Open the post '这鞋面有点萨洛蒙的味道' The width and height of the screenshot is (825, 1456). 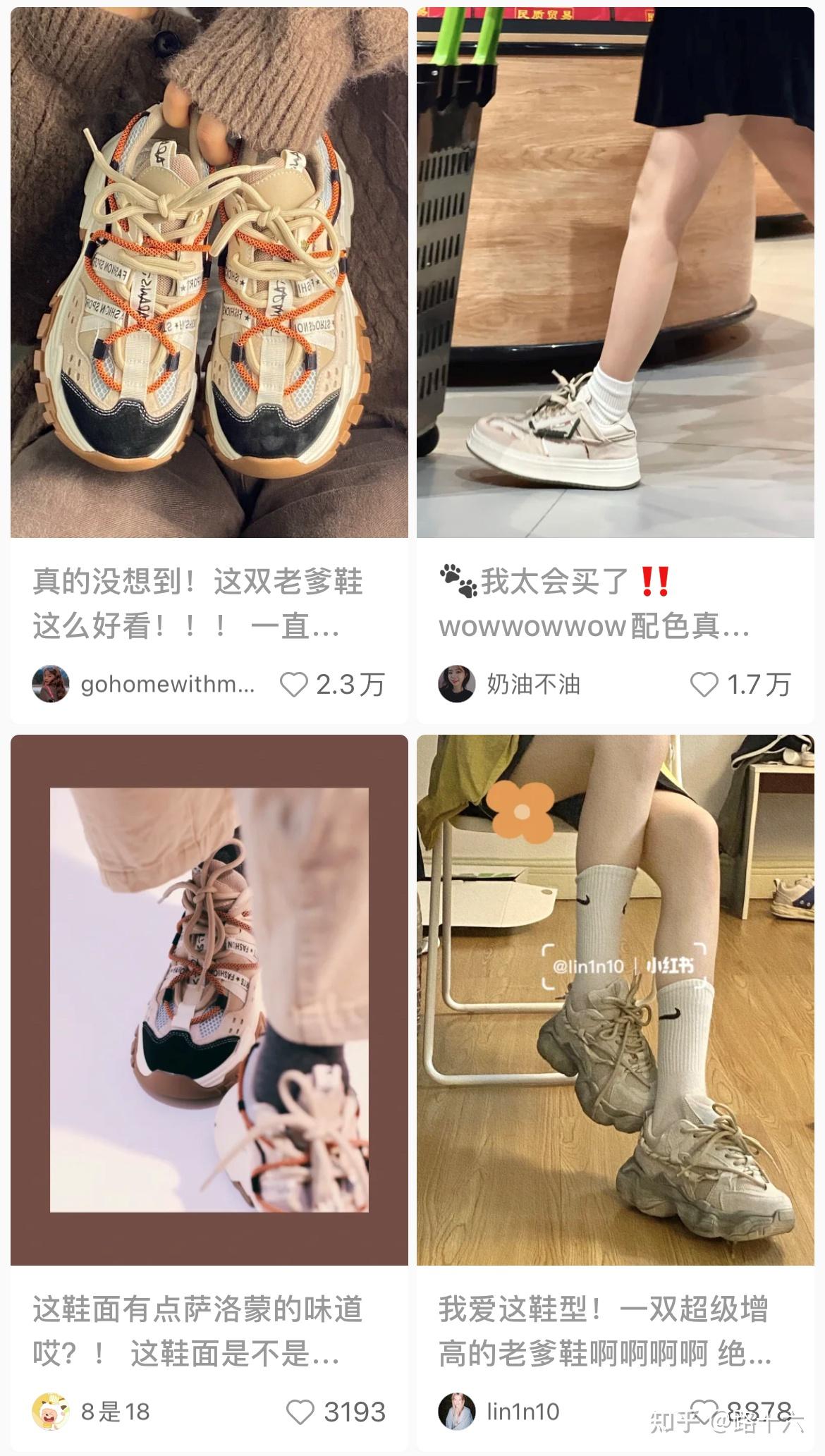point(209,1000)
